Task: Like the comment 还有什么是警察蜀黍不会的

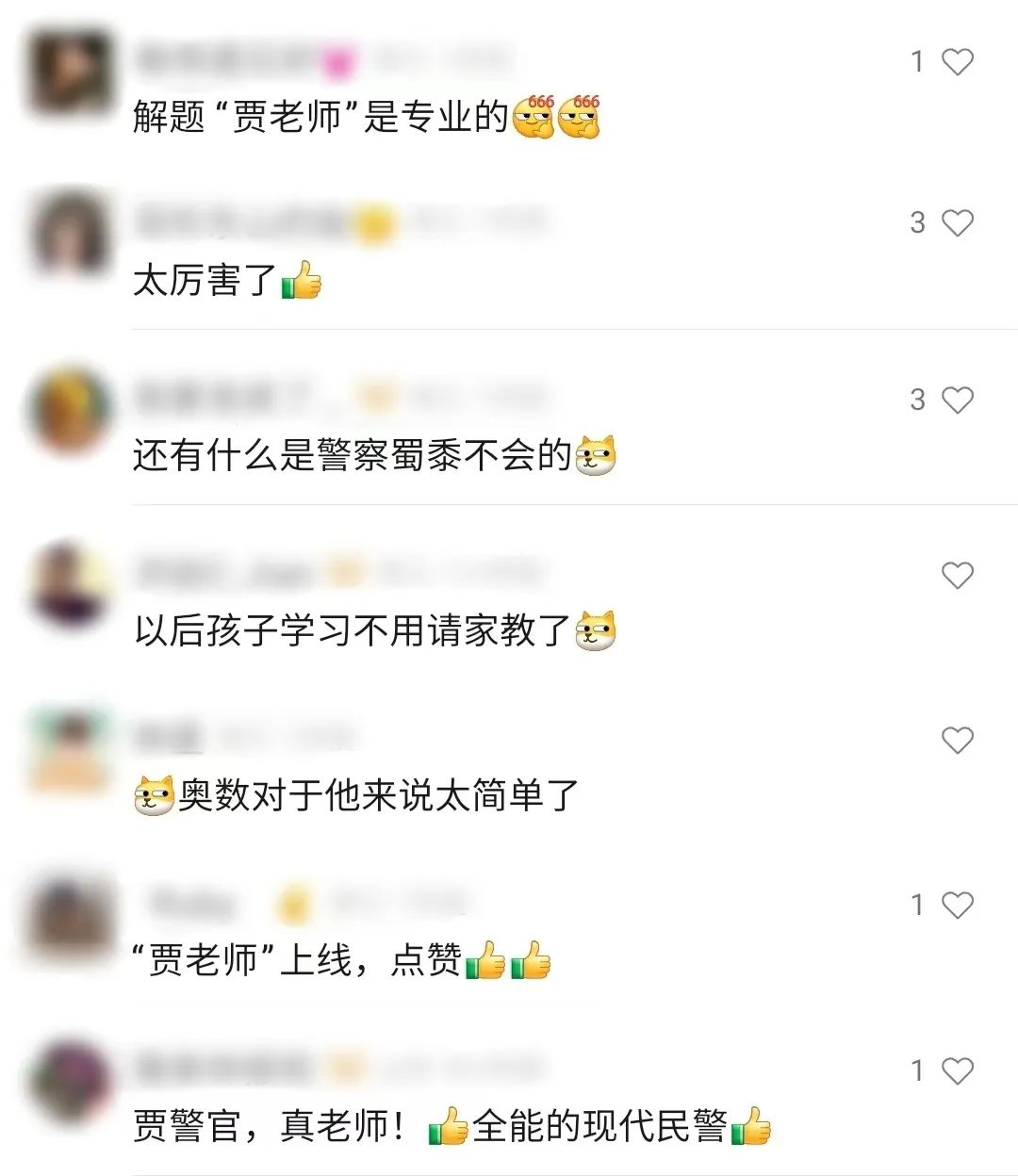Action: click(x=958, y=400)
